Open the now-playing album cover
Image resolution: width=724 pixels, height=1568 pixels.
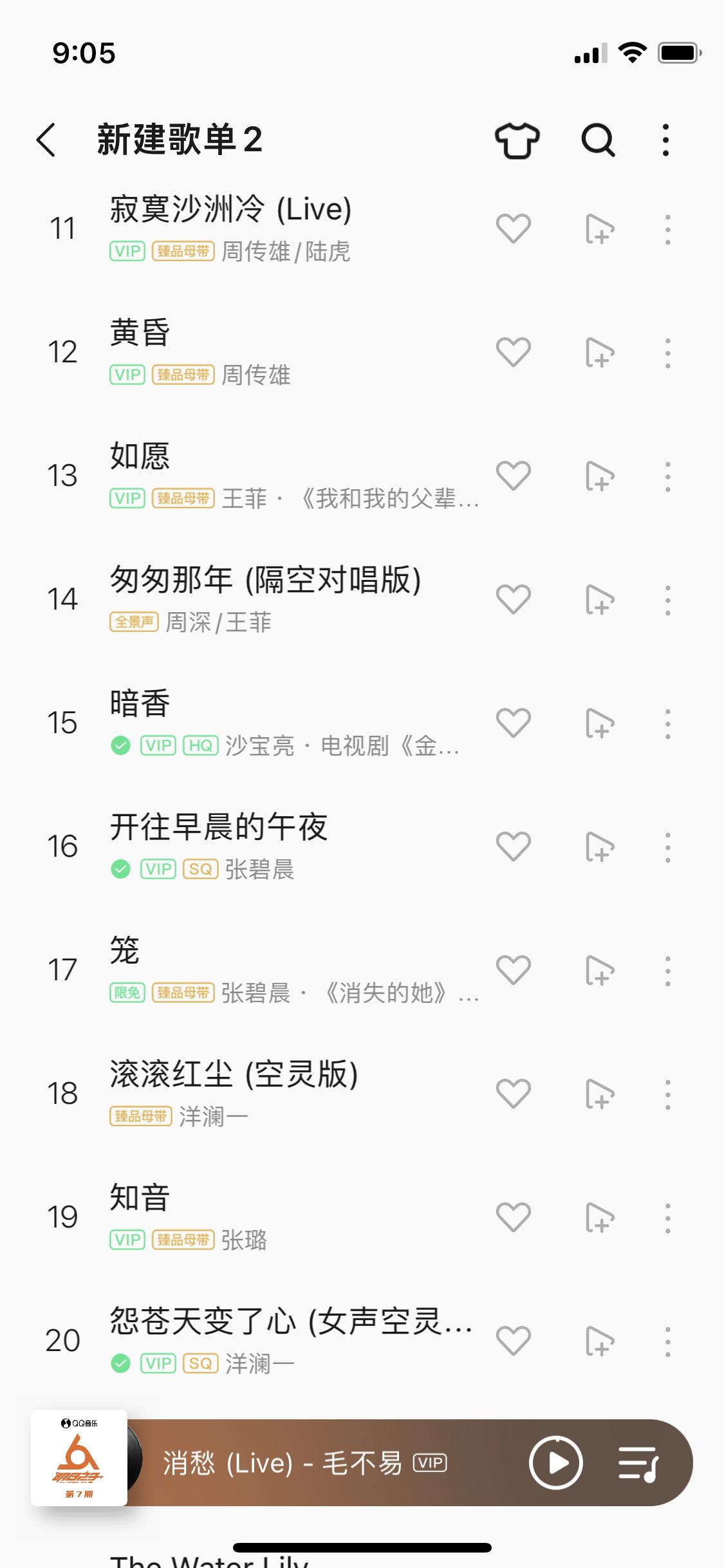[79, 1459]
